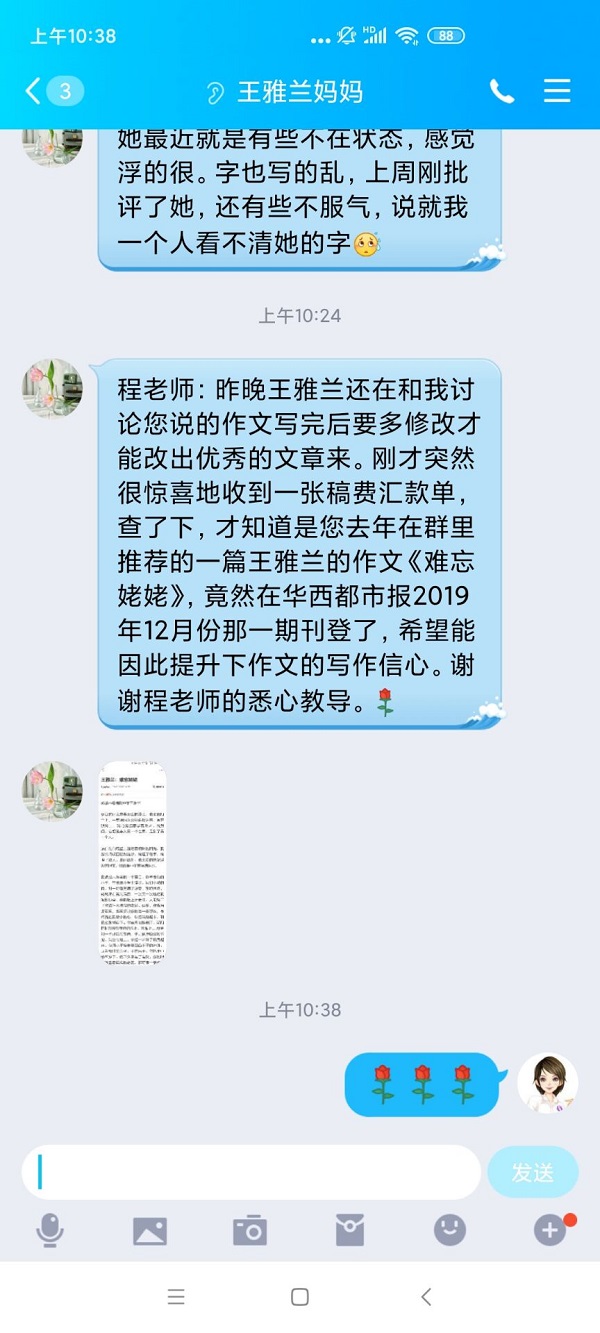The height and width of the screenshot is (1333, 600).
Task: Start a voice call with 王雅兰妈妈
Action: [x=501, y=92]
